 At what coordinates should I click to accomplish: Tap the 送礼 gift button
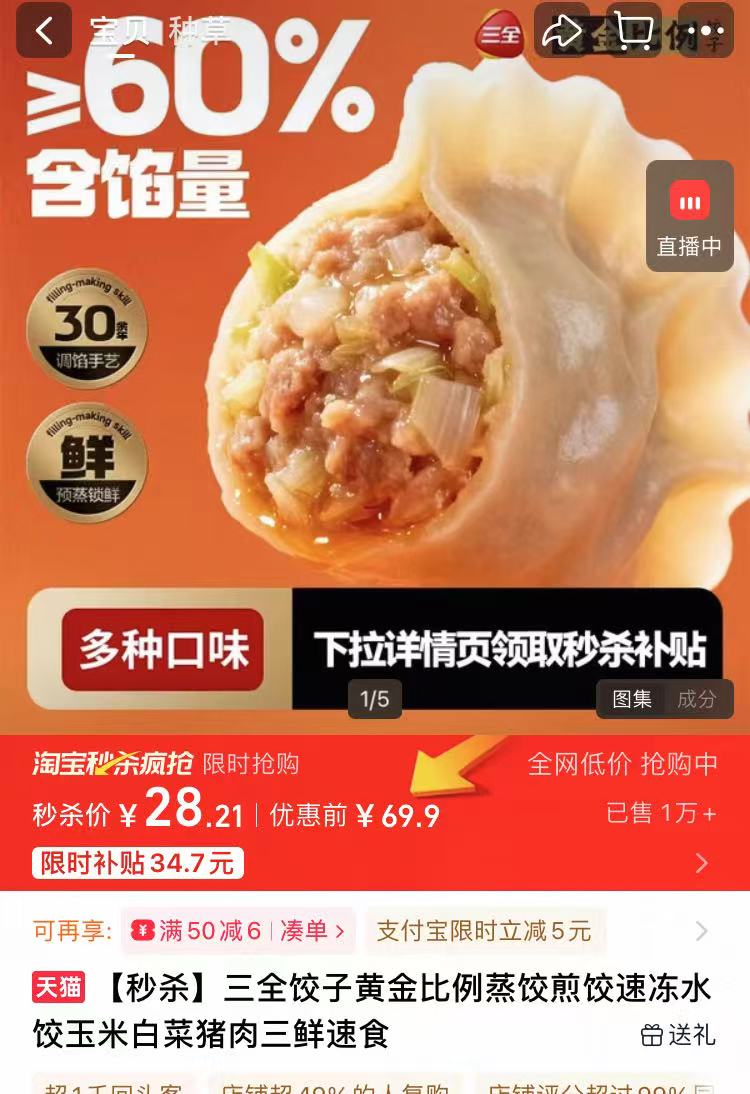pos(678,1034)
